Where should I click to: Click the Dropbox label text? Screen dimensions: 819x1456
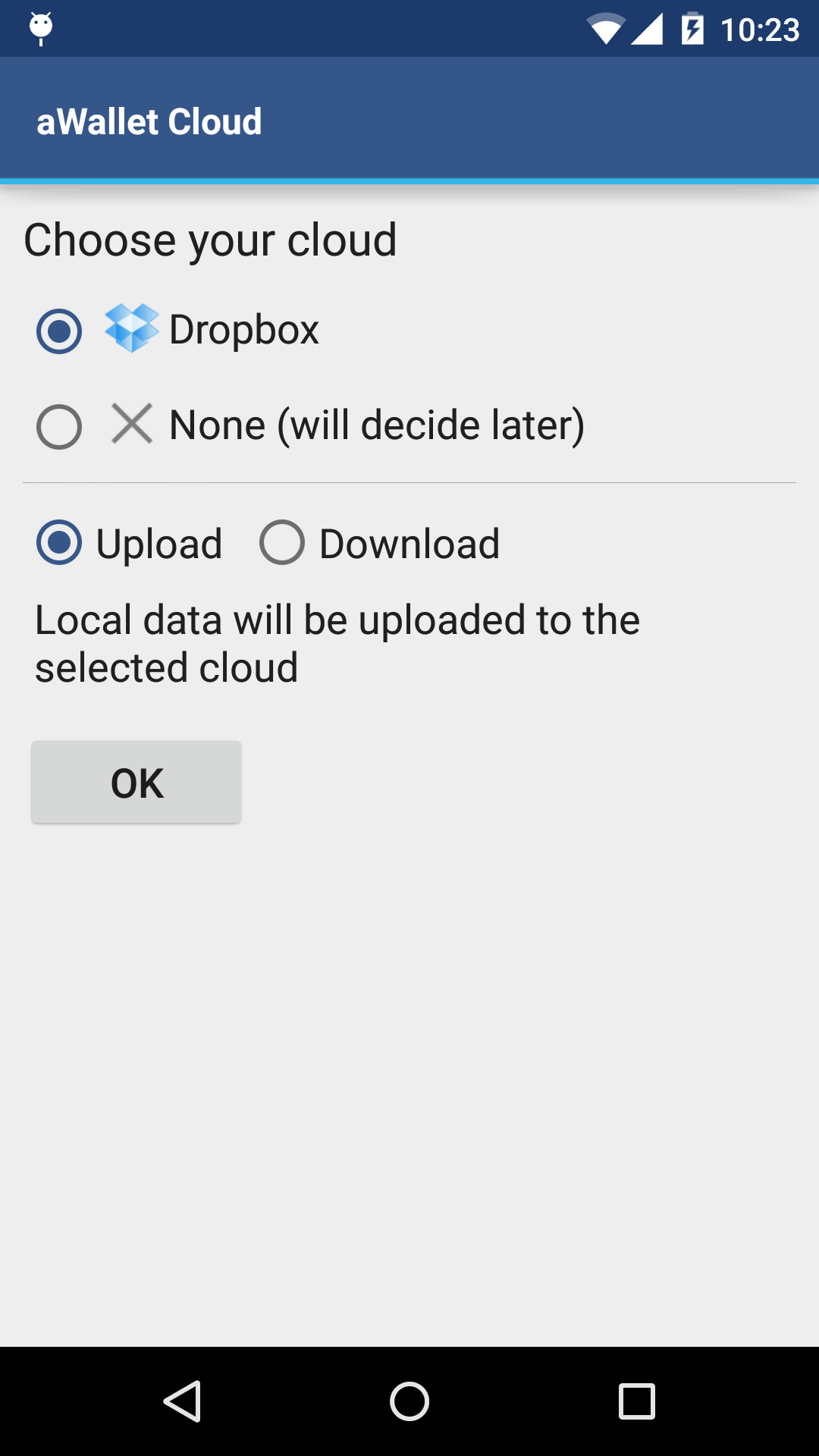[243, 329]
